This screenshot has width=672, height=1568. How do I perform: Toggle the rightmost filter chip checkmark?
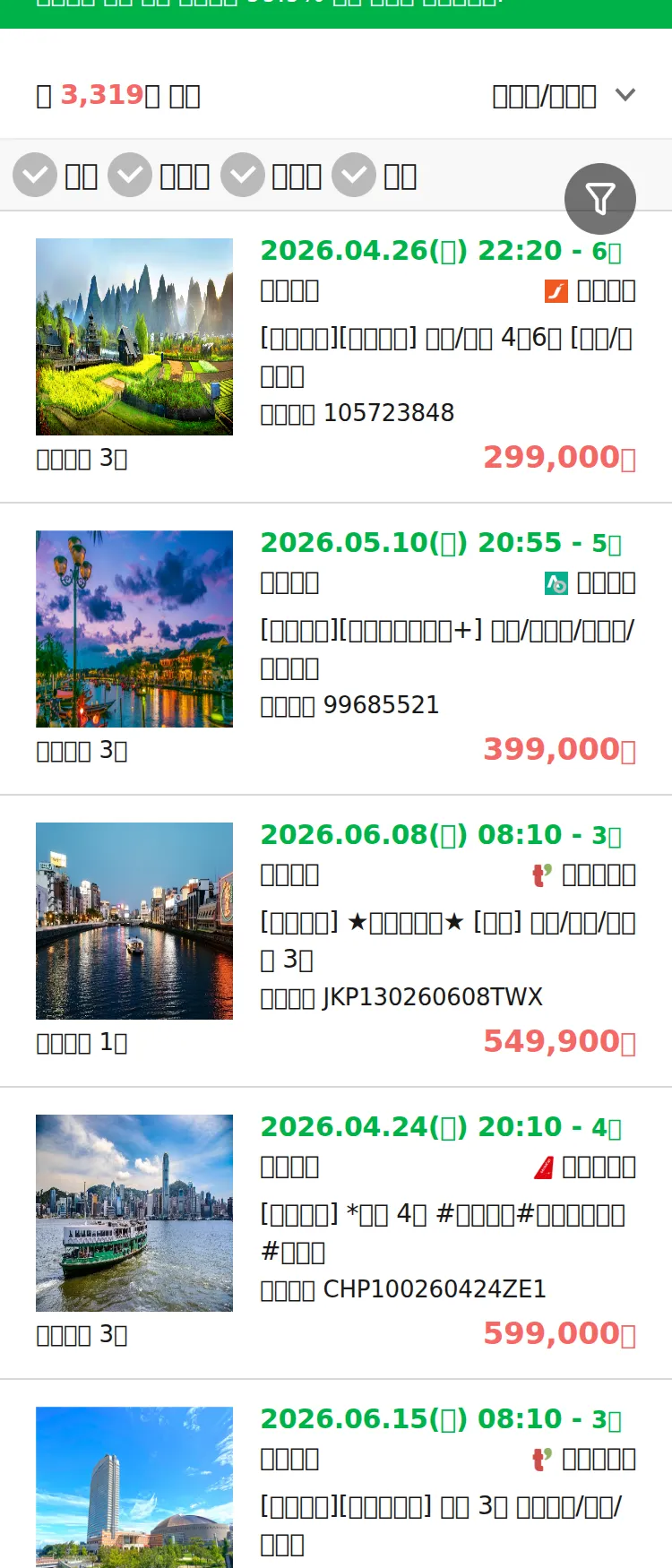[x=353, y=174]
